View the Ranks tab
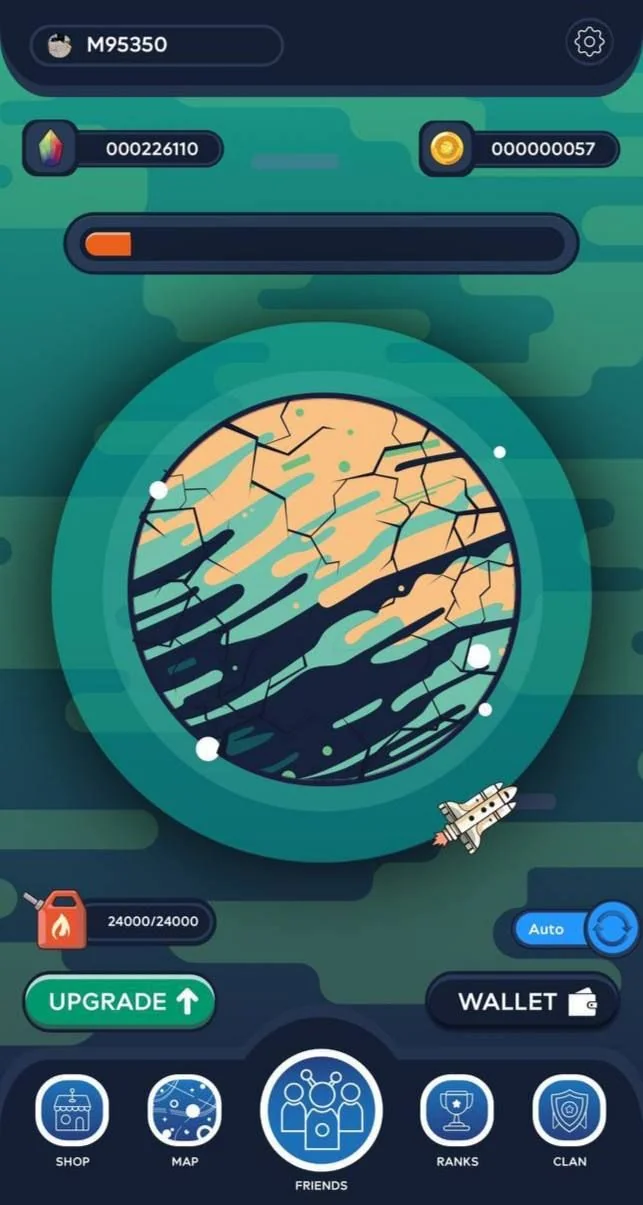 coord(457,1121)
